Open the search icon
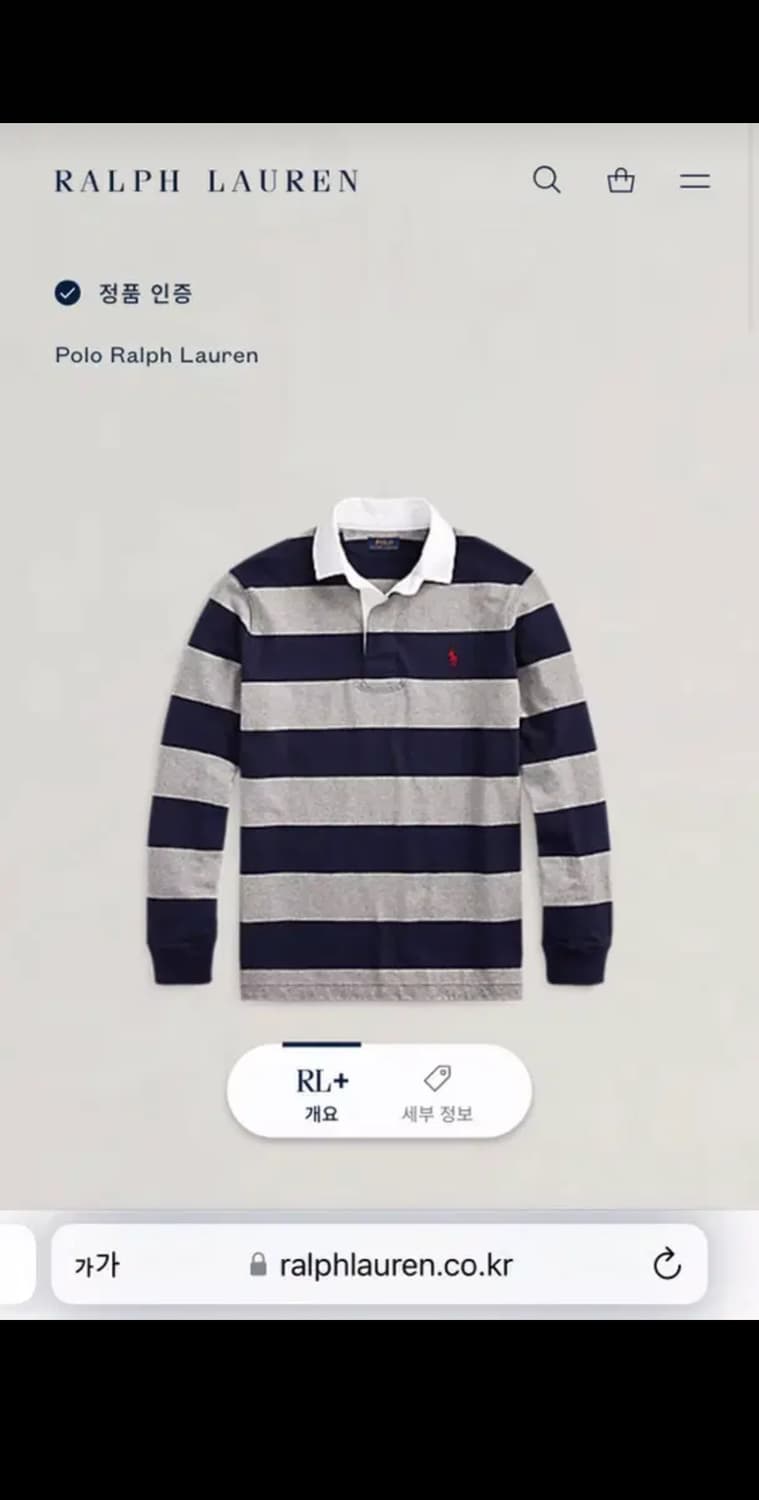Image resolution: width=759 pixels, height=1500 pixels. click(x=546, y=180)
